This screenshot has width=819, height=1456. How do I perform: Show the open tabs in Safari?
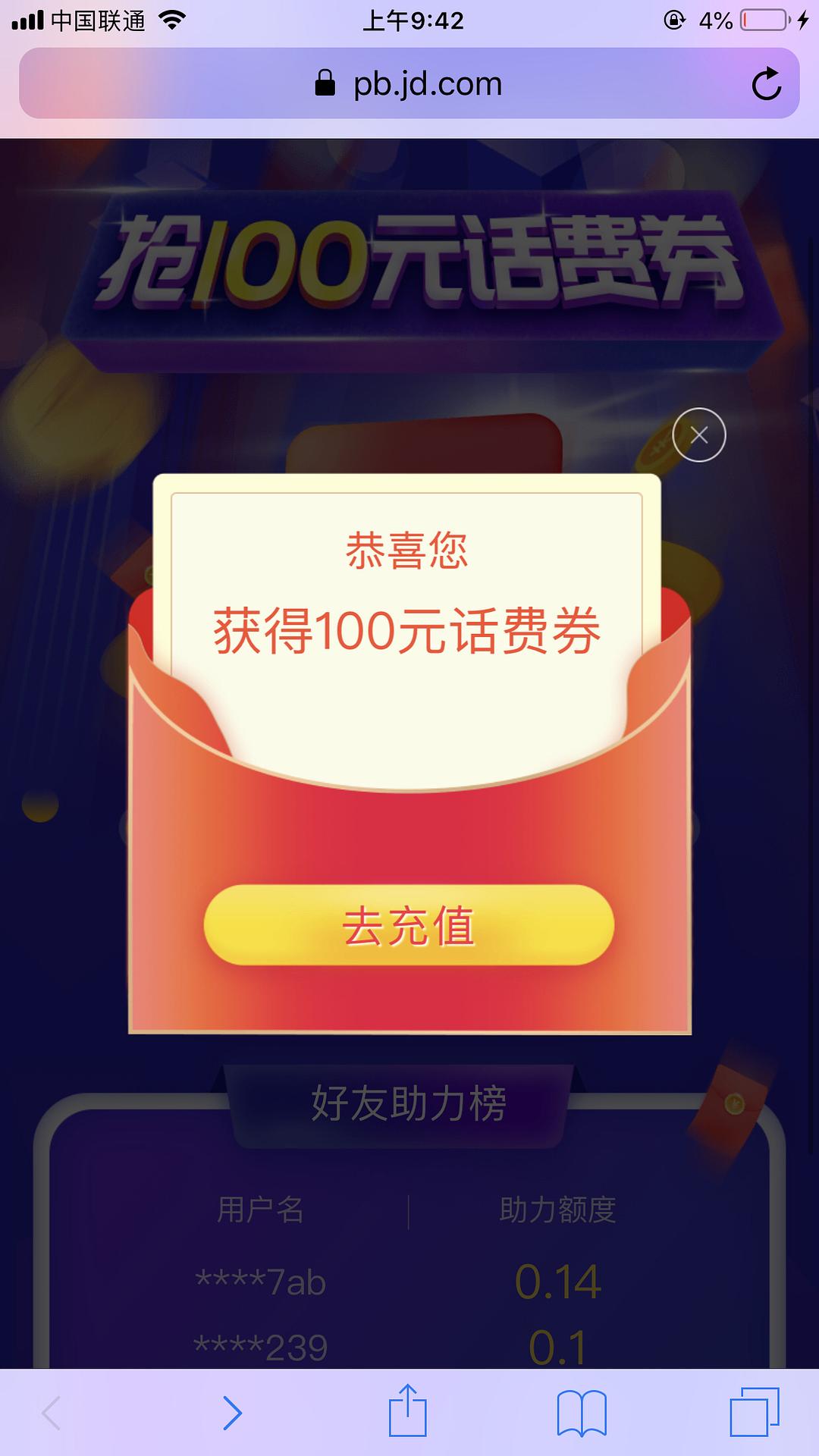click(x=754, y=1411)
